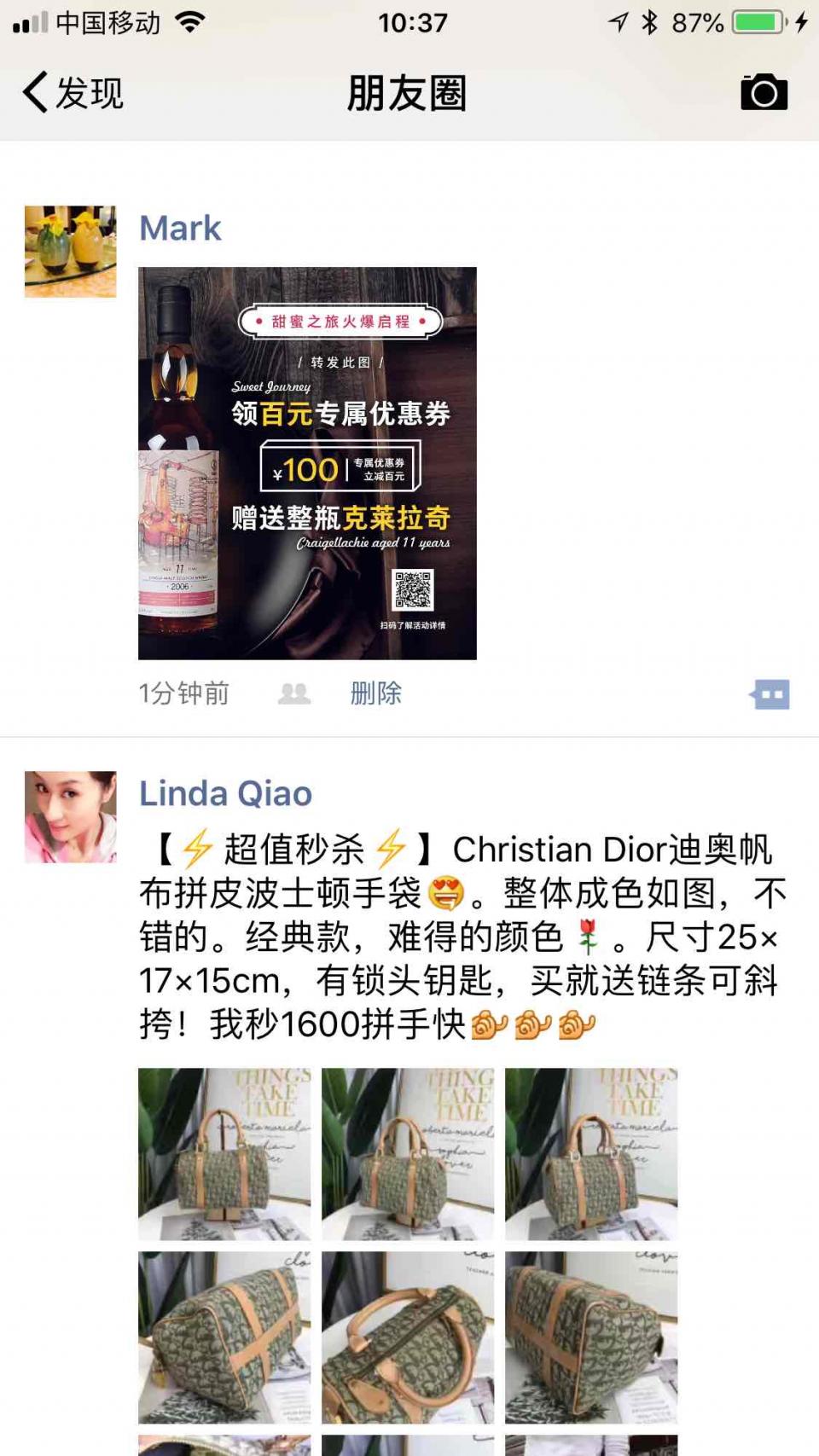Tap Mark's name link

[180, 228]
